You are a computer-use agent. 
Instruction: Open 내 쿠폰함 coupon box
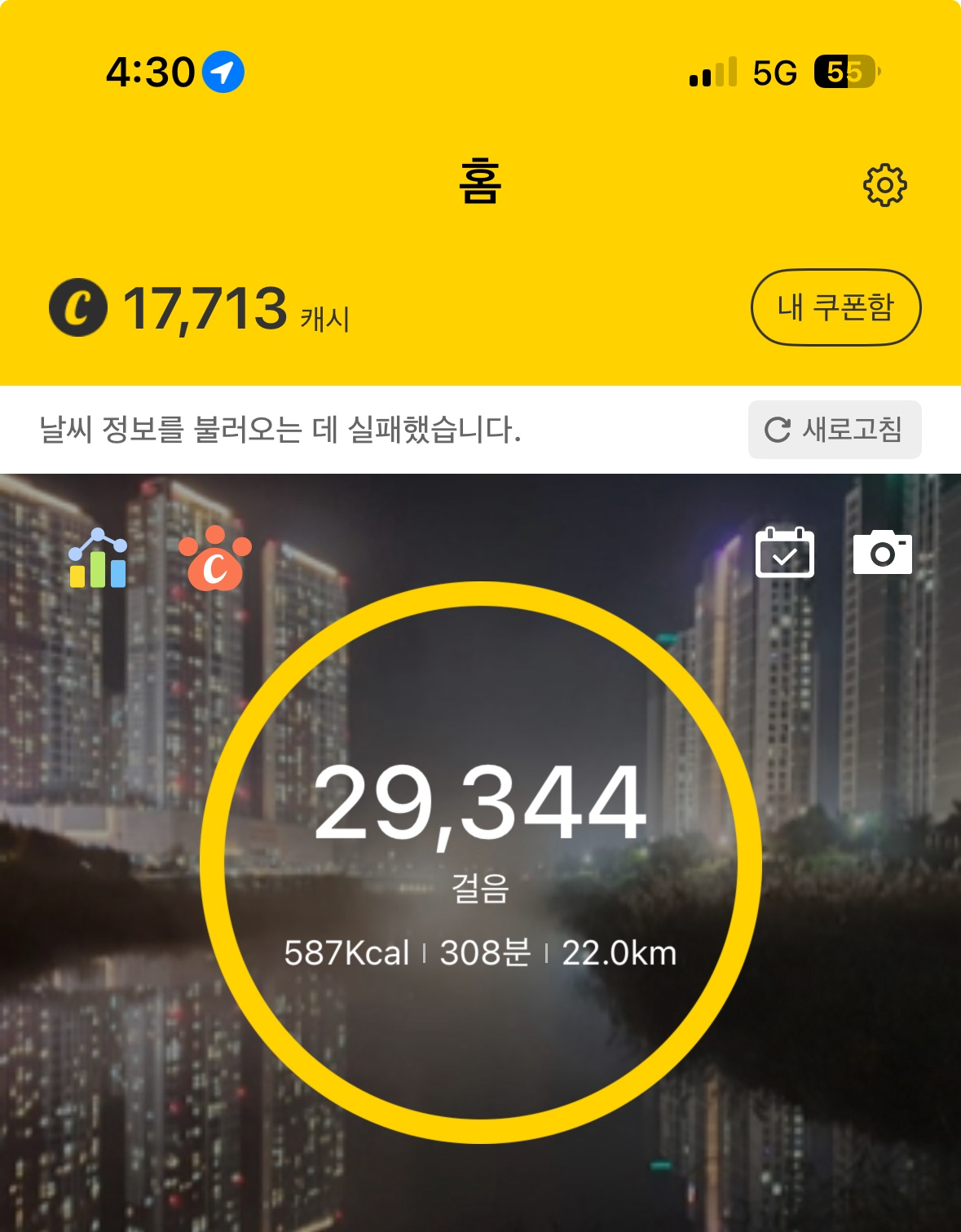tap(835, 307)
